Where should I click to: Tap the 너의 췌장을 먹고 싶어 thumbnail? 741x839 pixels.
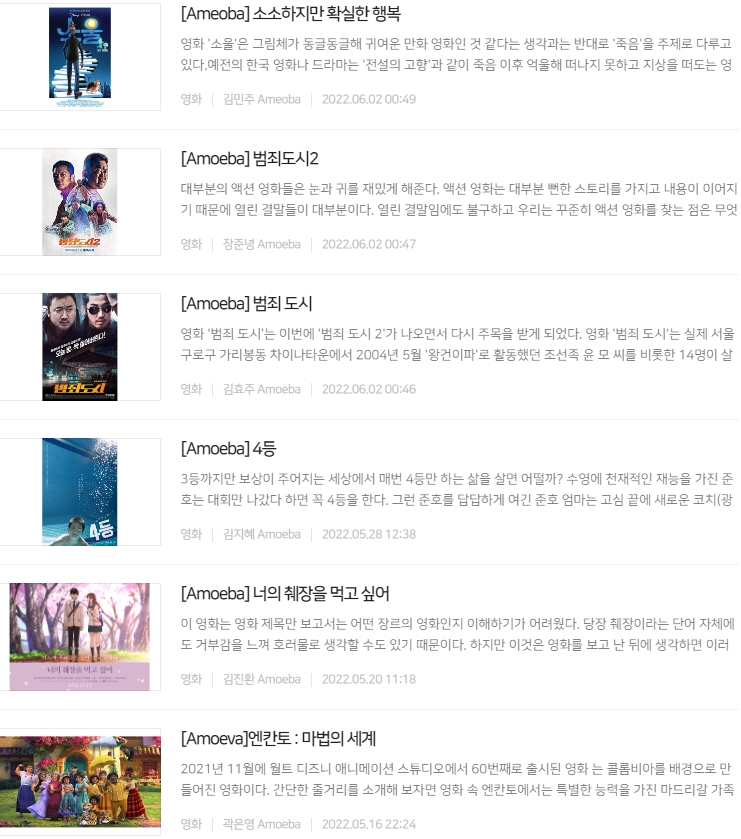point(80,636)
